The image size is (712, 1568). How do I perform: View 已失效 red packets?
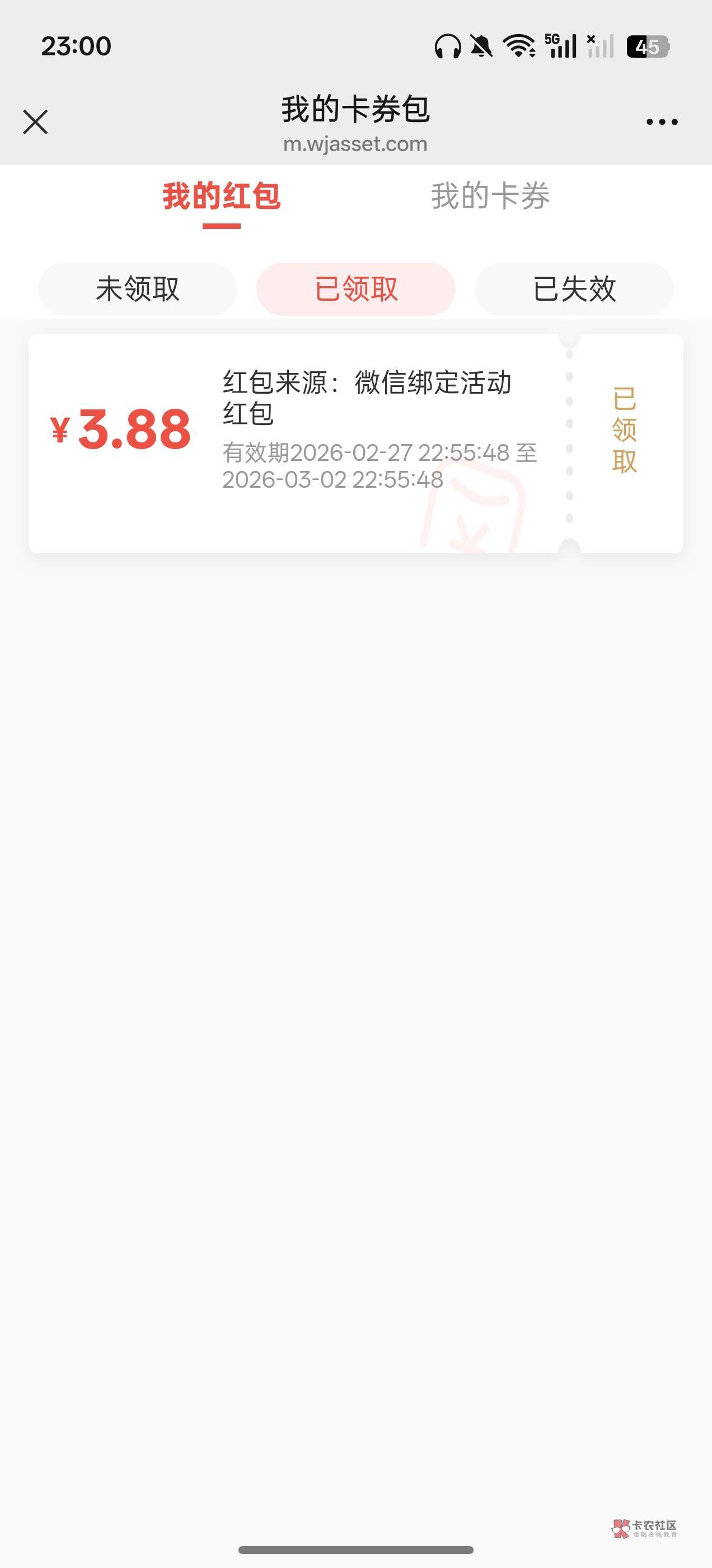tap(574, 288)
